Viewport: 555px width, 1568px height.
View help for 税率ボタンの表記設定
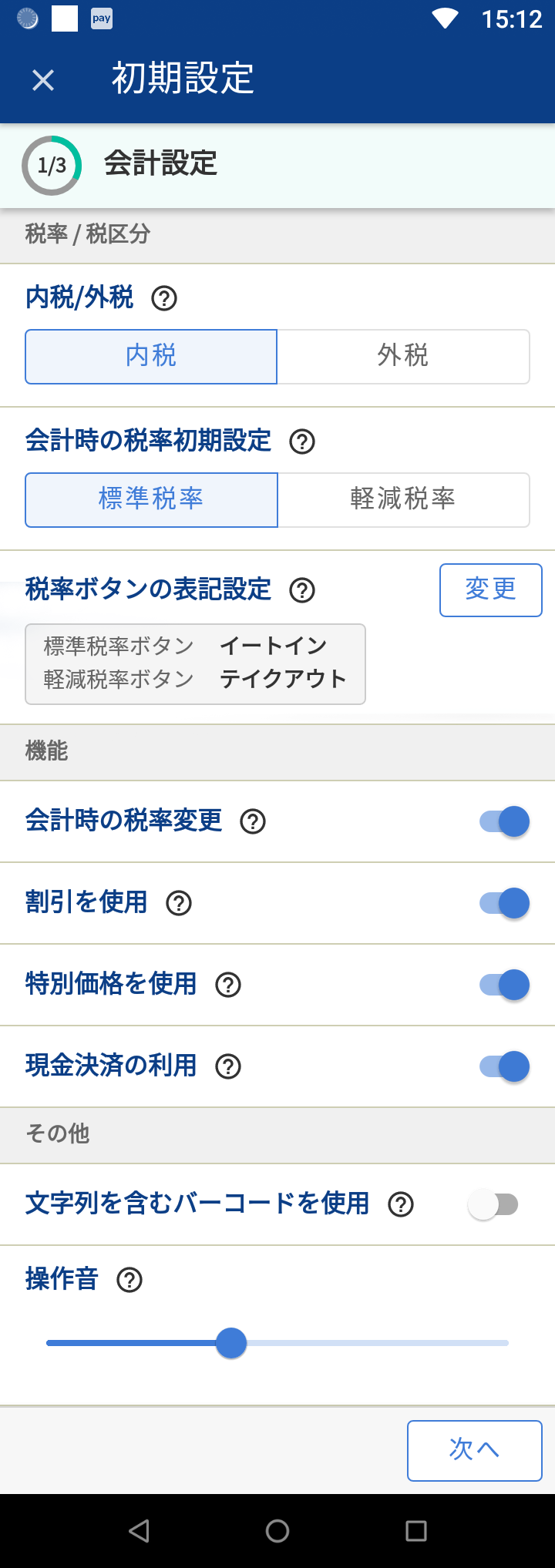302,590
